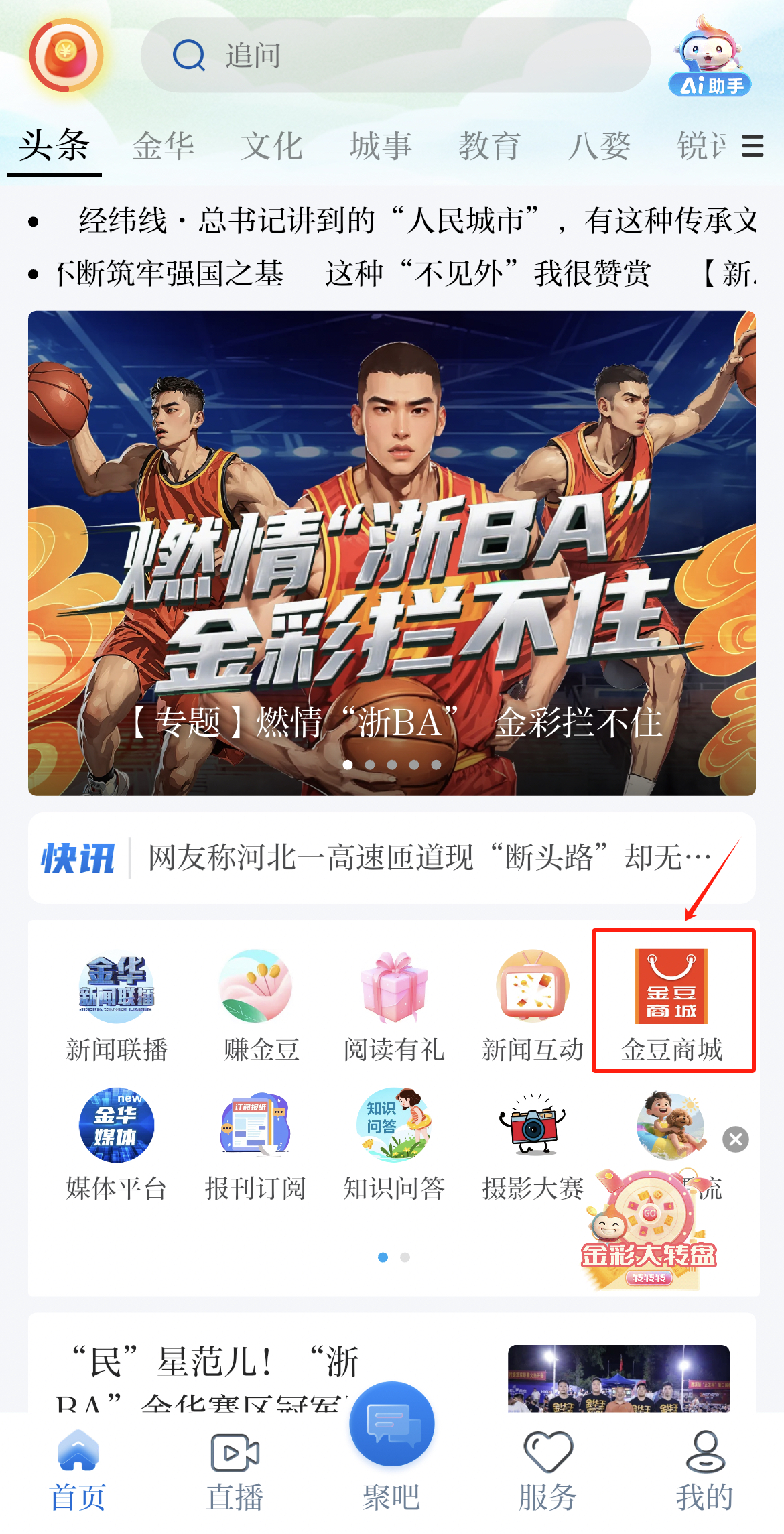Go to the 直播 tab
The height and width of the screenshot is (1534, 784).
pos(235,1472)
